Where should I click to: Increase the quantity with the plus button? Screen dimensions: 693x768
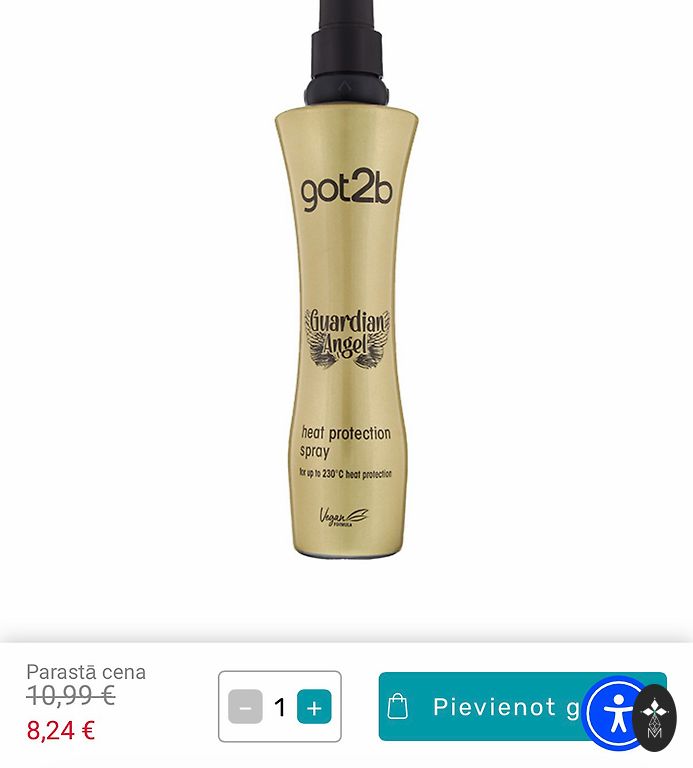[x=314, y=707]
